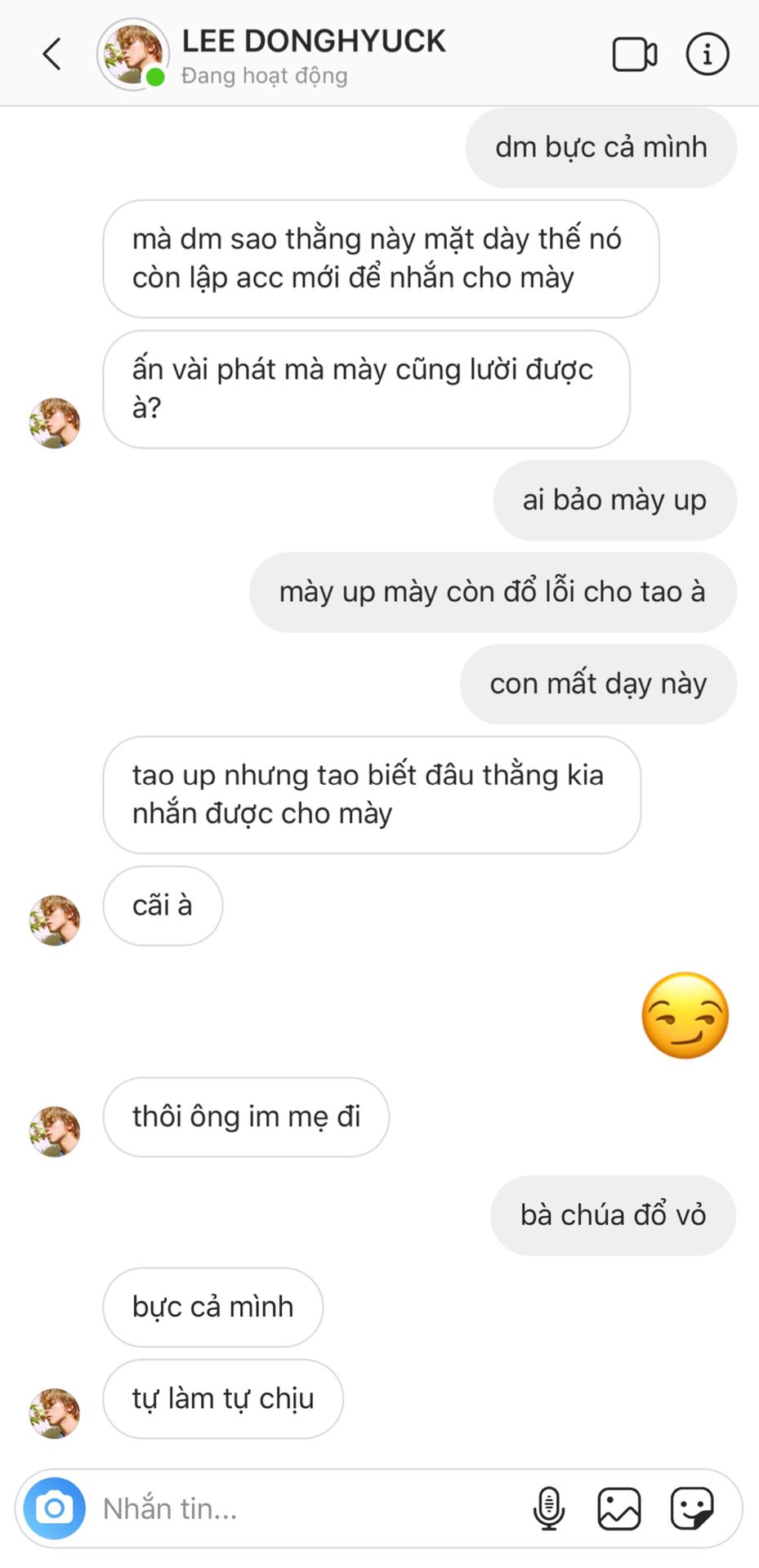Record a voice message
This screenshot has width=759, height=1568.
pos(549,1508)
